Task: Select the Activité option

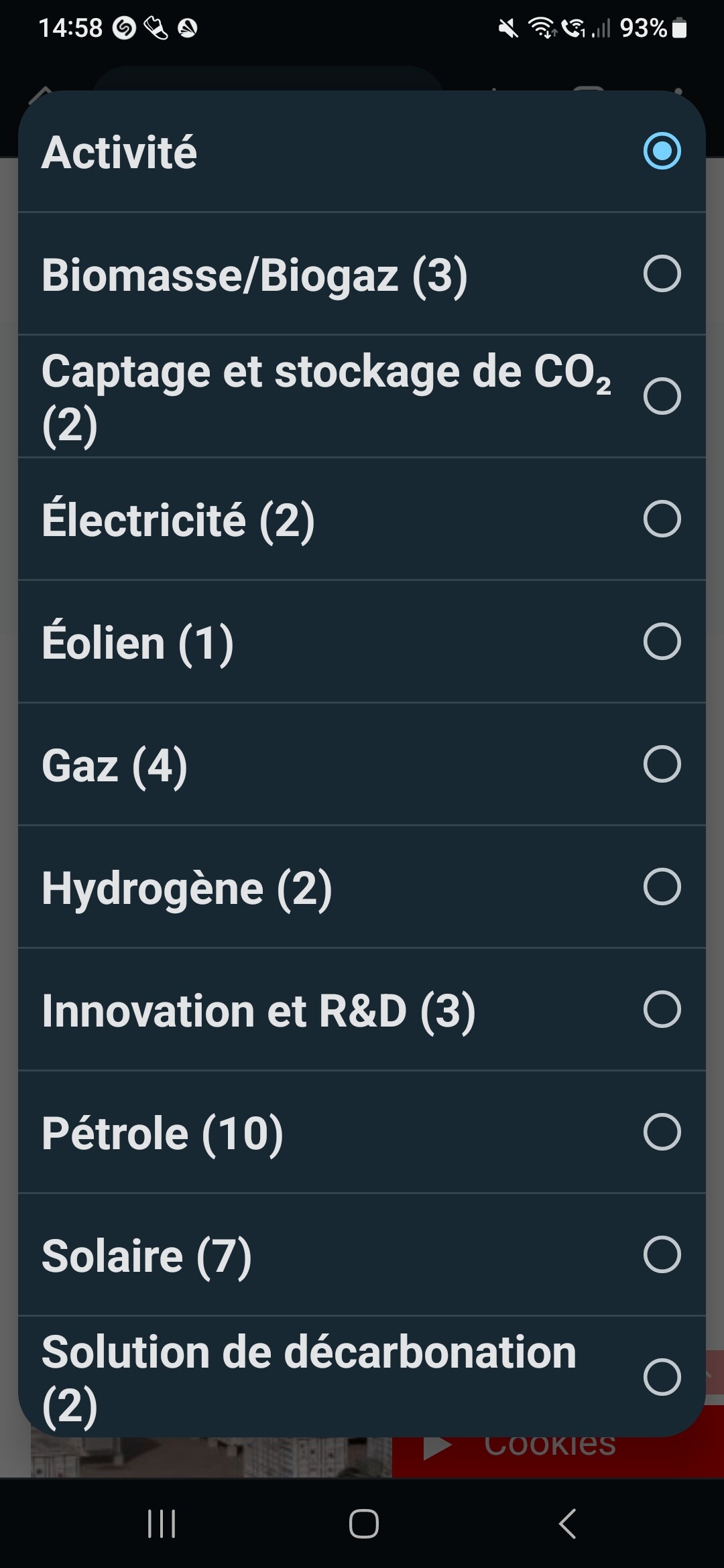Action: click(x=362, y=151)
